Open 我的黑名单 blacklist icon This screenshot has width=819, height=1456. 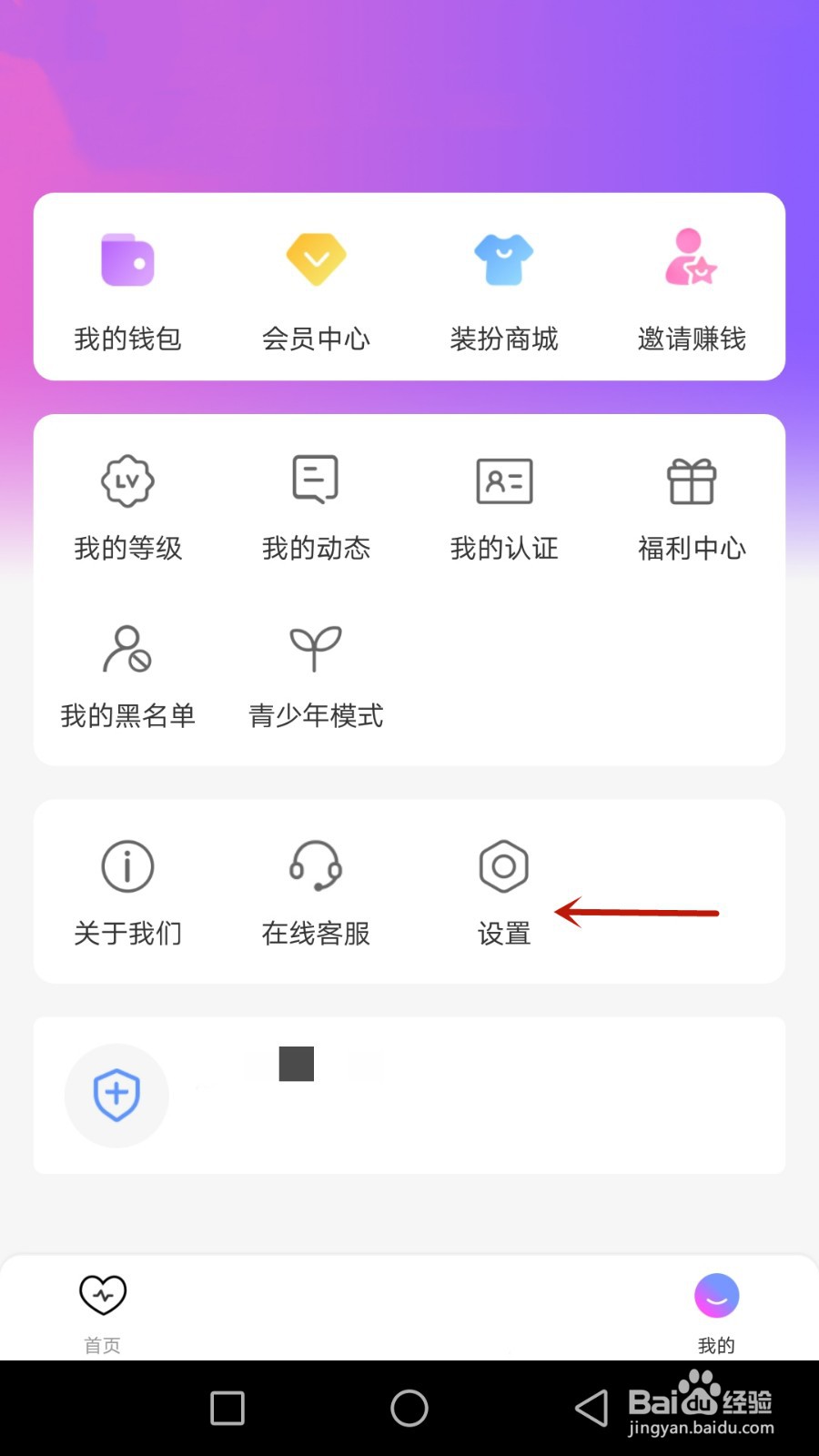pyautogui.click(x=127, y=648)
